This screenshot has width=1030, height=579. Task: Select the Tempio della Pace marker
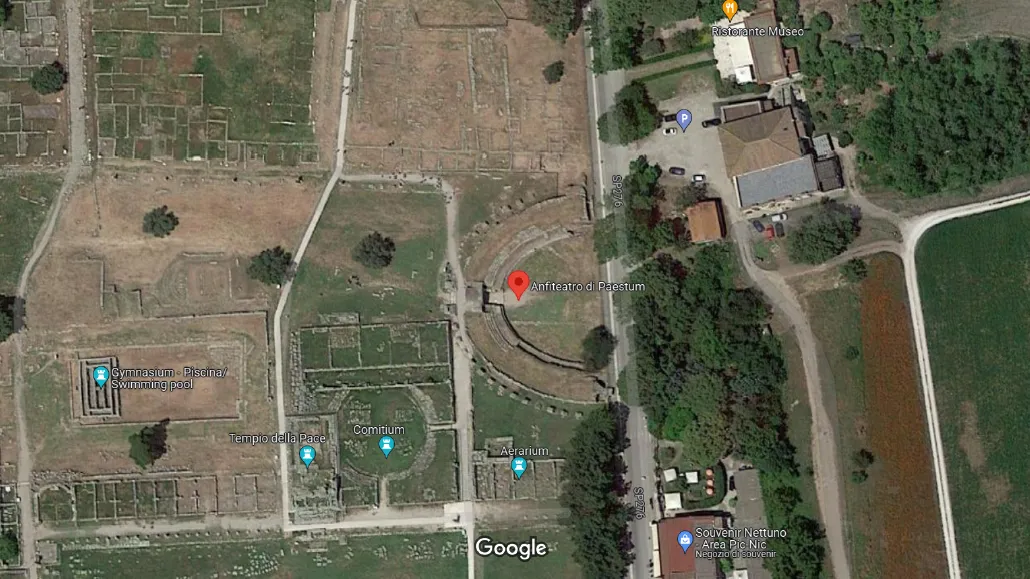point(308,455)
